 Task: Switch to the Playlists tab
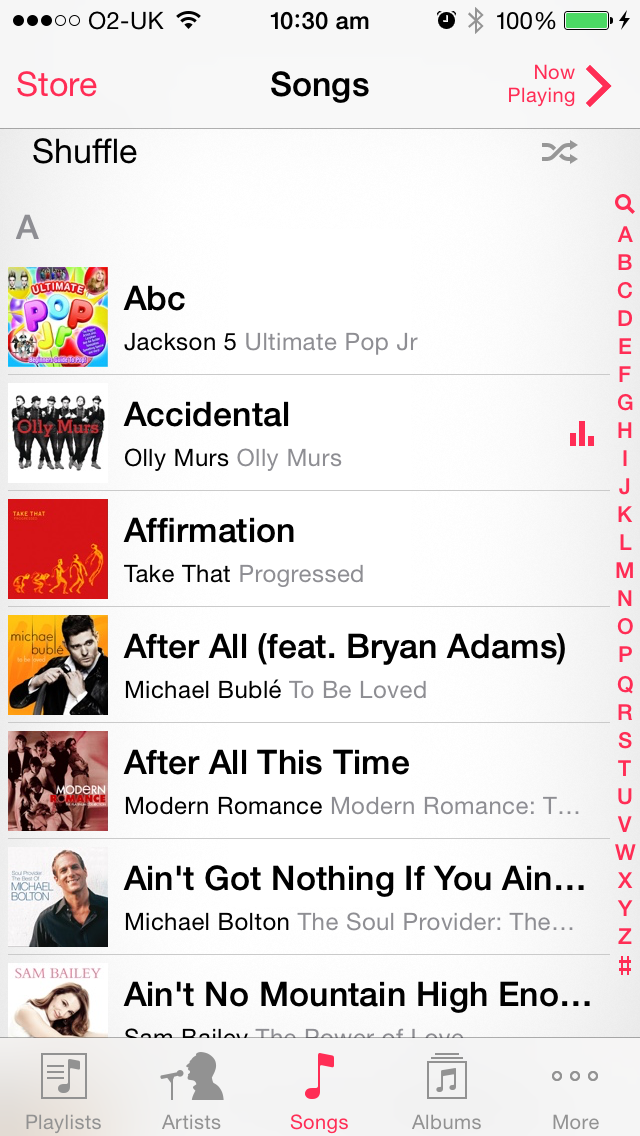pos(63,1088)
